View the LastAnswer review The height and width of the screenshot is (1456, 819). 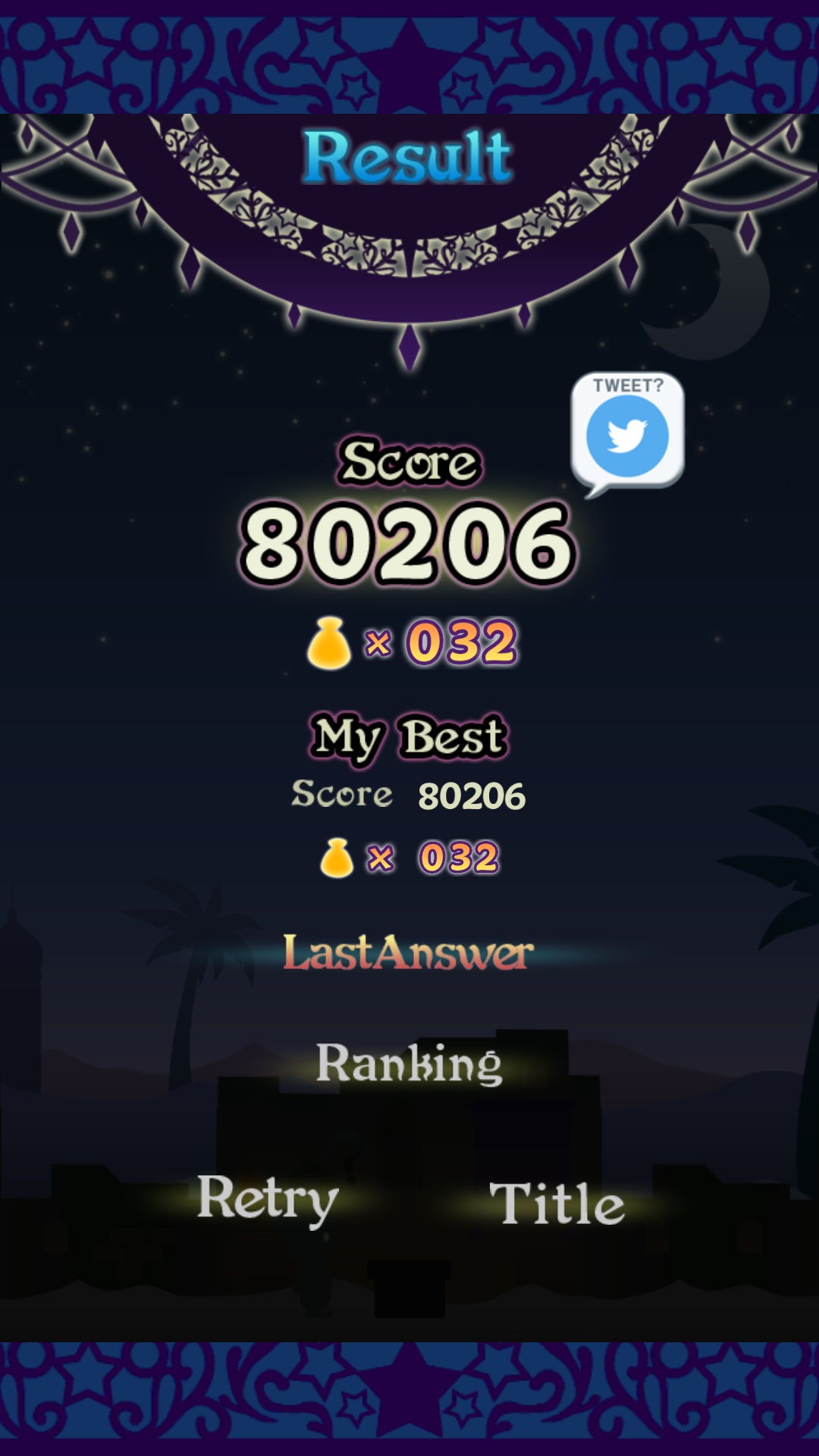(x=408, y=953)
